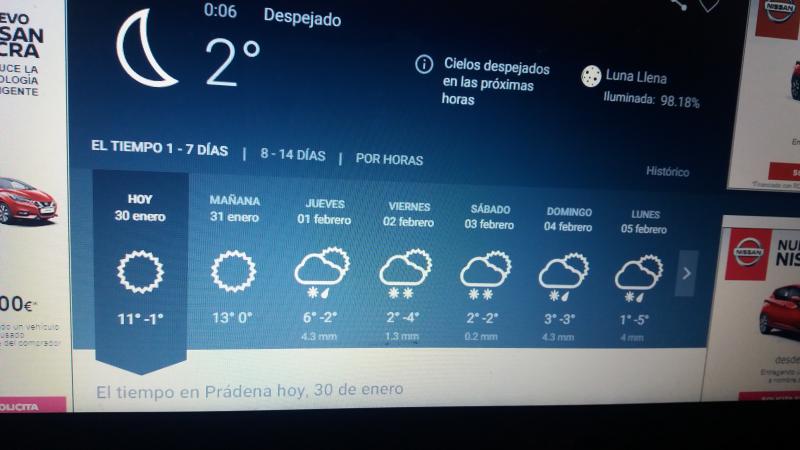
Task: Share this weather forecast
Action: coord(679,4)
